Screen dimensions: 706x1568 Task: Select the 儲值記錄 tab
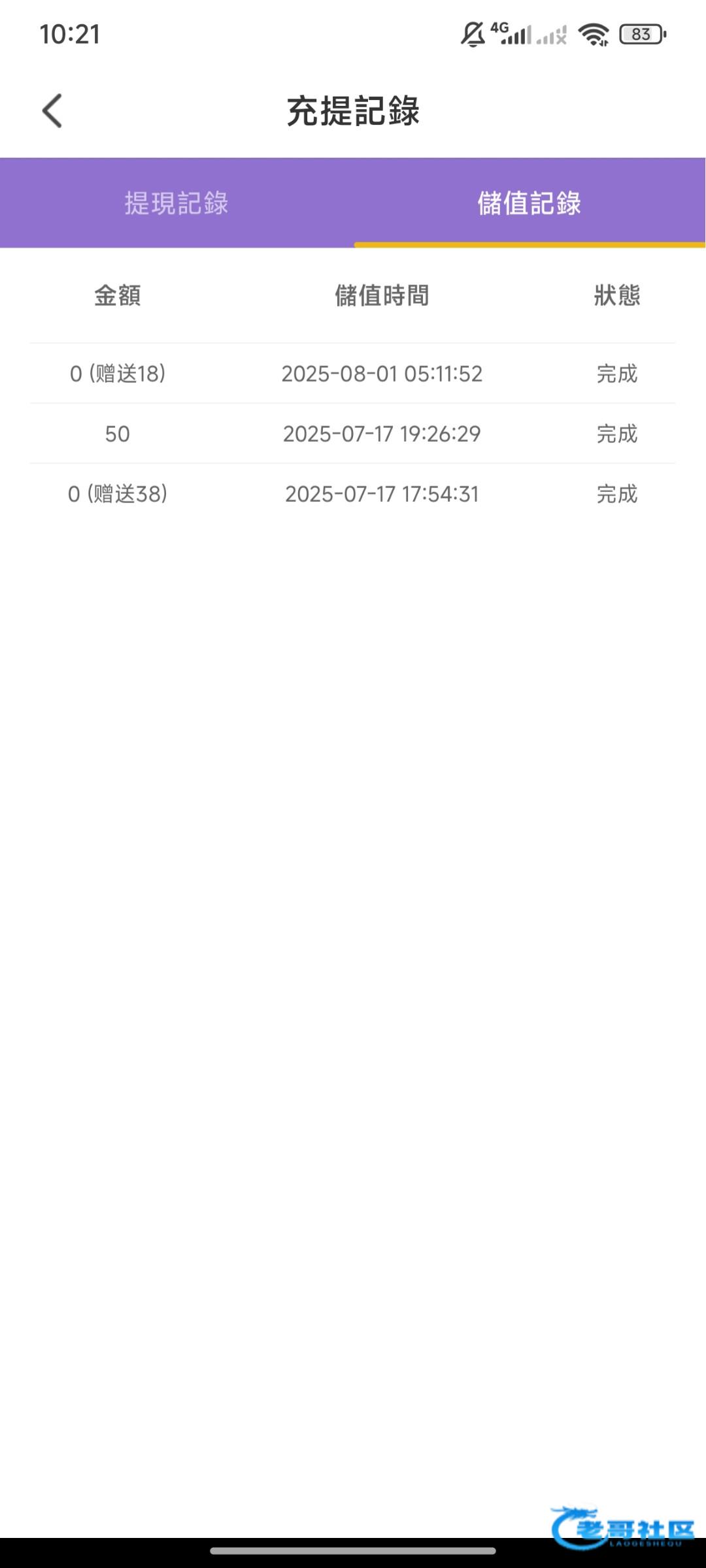[529, 203]
